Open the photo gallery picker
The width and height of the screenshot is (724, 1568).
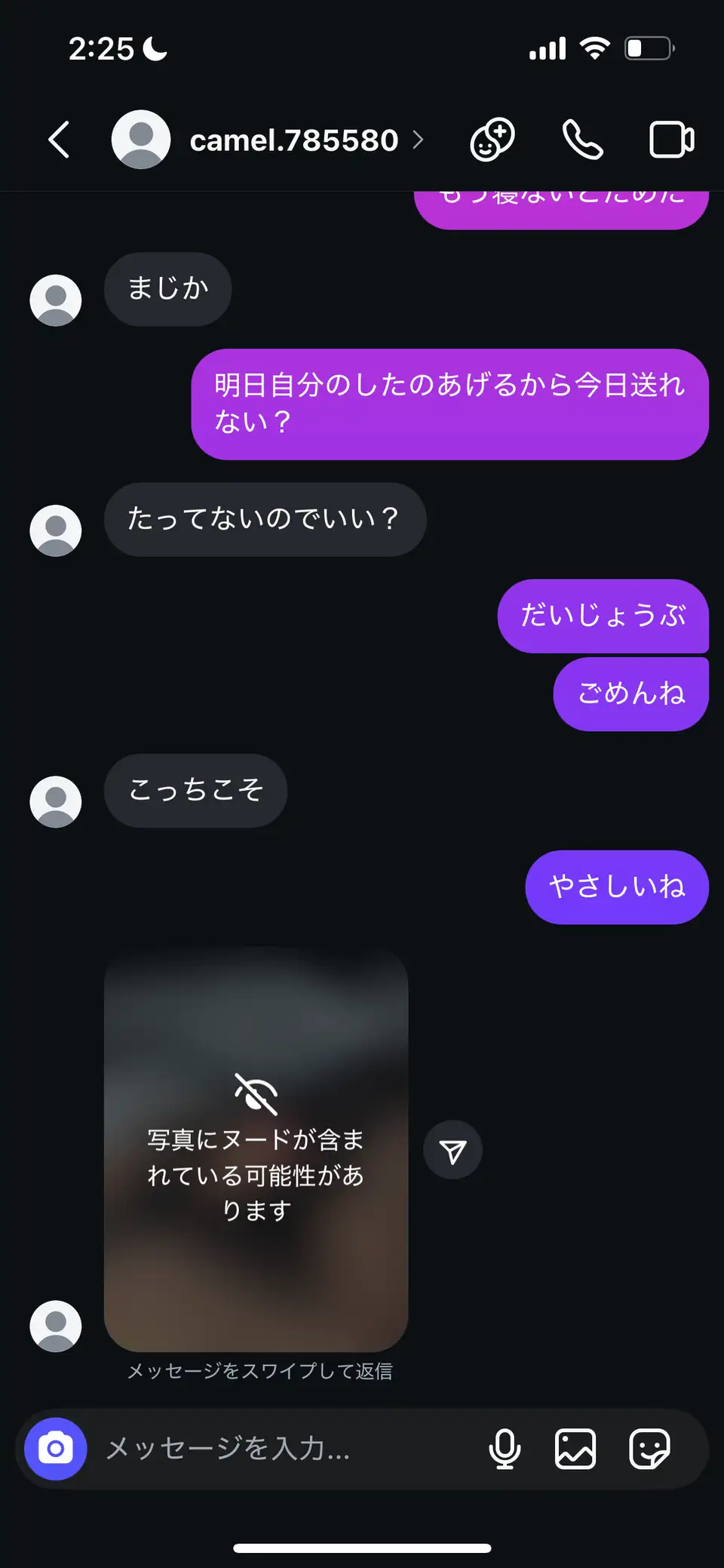click(575, 1449)
